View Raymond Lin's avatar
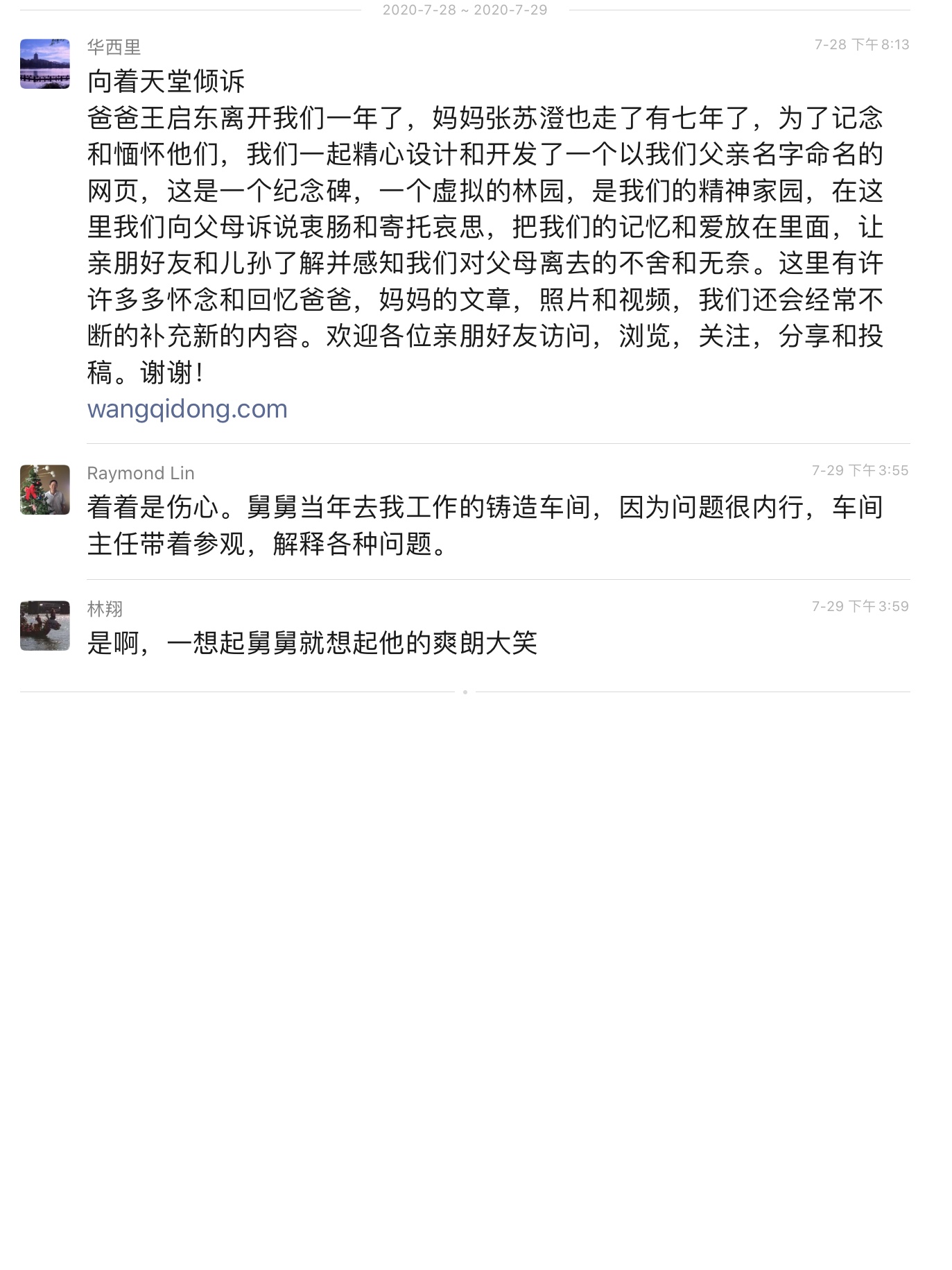 tap(45, 490)
